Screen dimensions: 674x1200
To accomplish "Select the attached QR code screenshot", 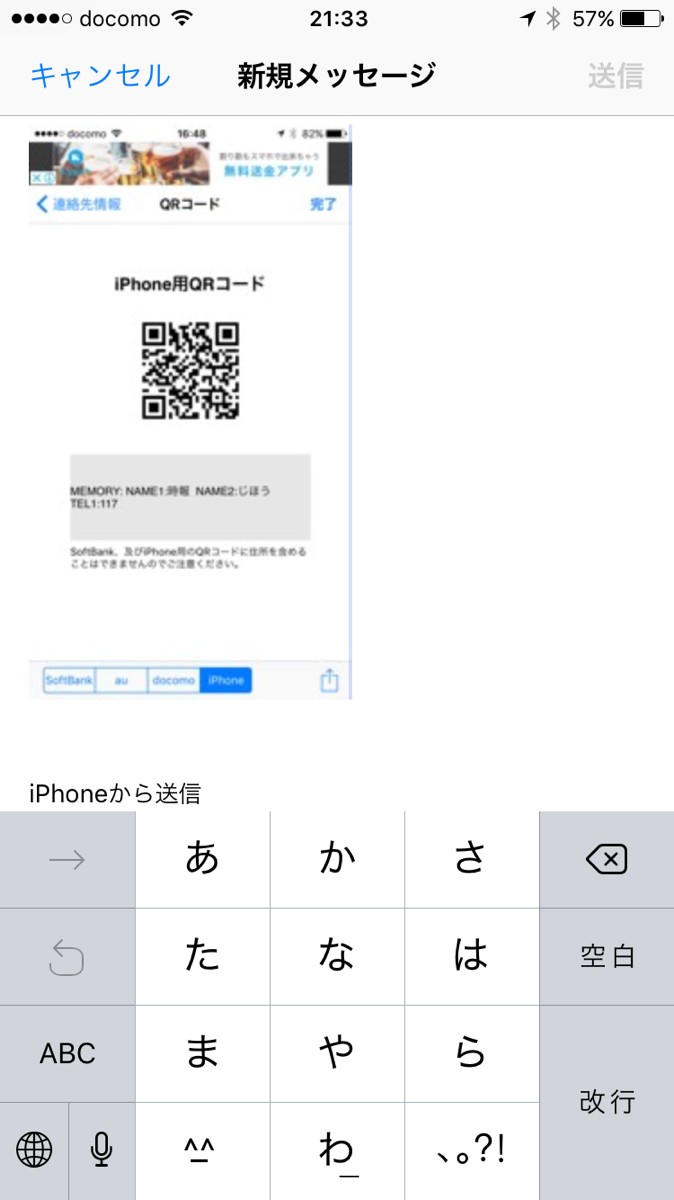I will 190,410.
